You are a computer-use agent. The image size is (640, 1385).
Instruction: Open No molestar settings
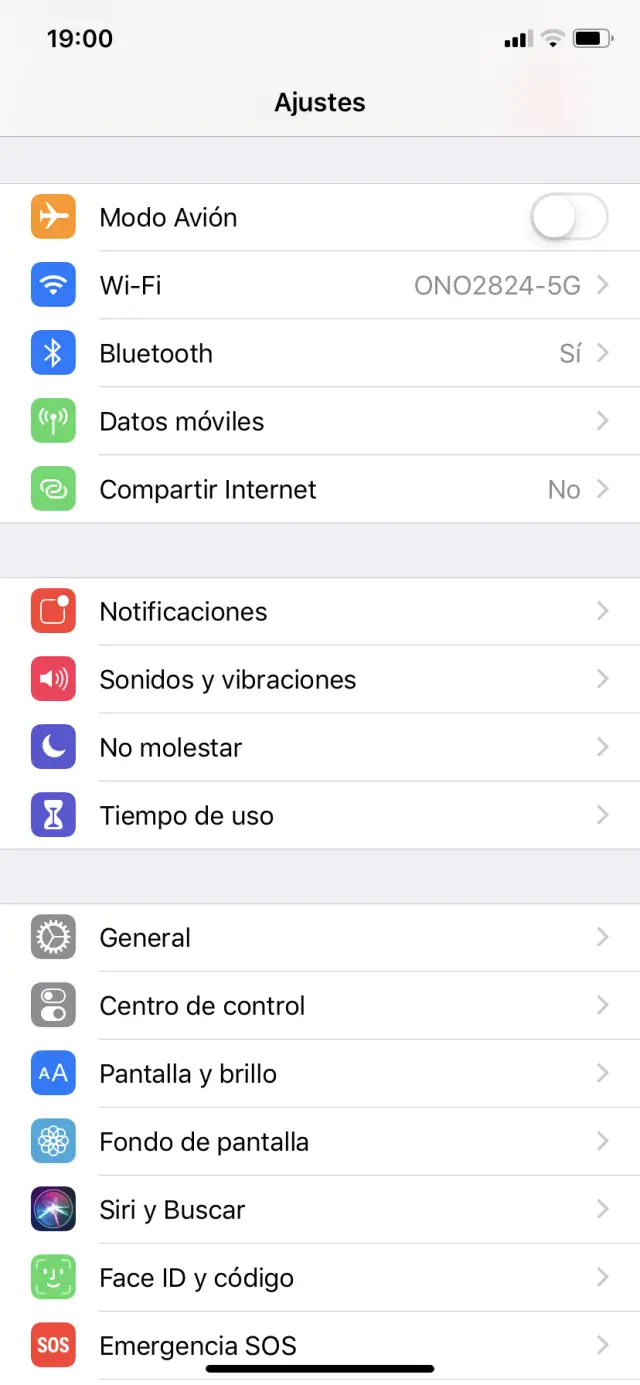(320, 748)
